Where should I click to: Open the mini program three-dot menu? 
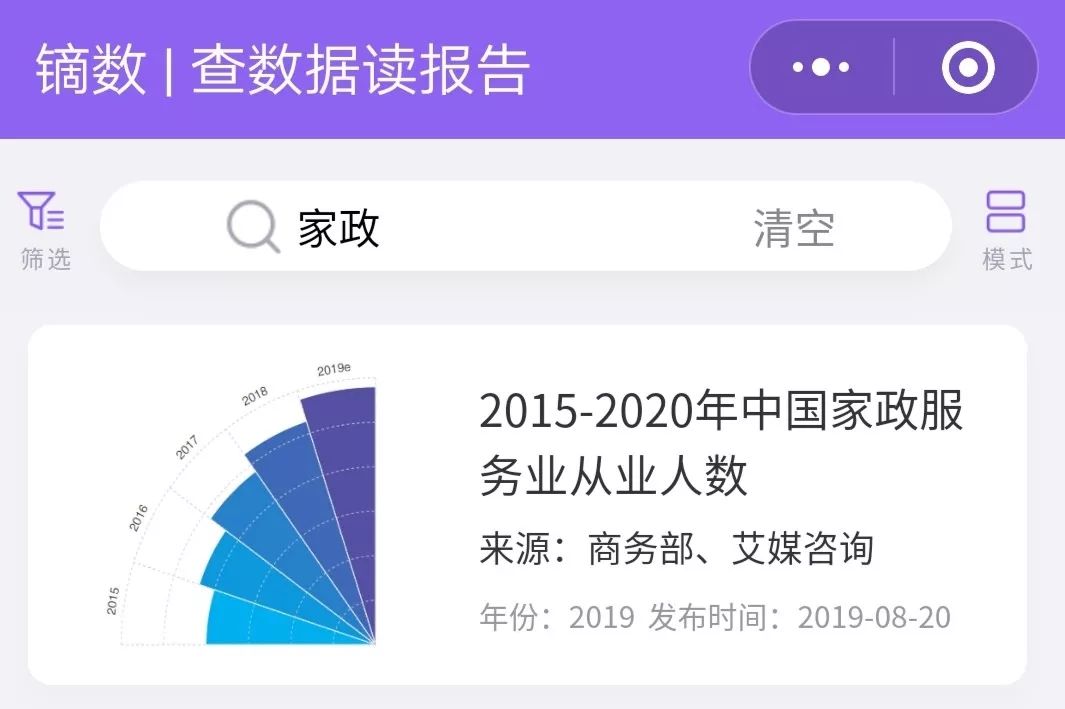(821, 68)
